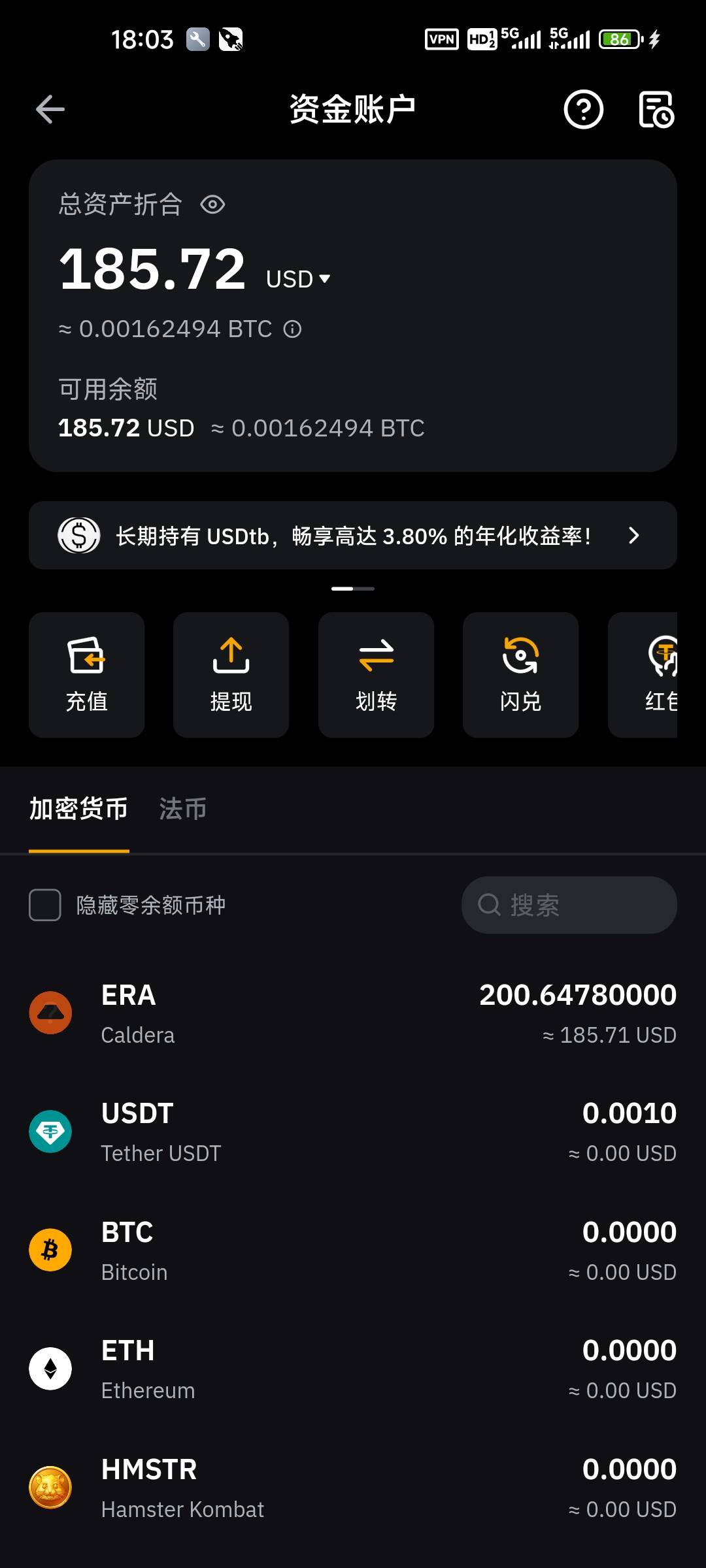Open the HMSTR Hamster Kombat row

pos(353,1488)
